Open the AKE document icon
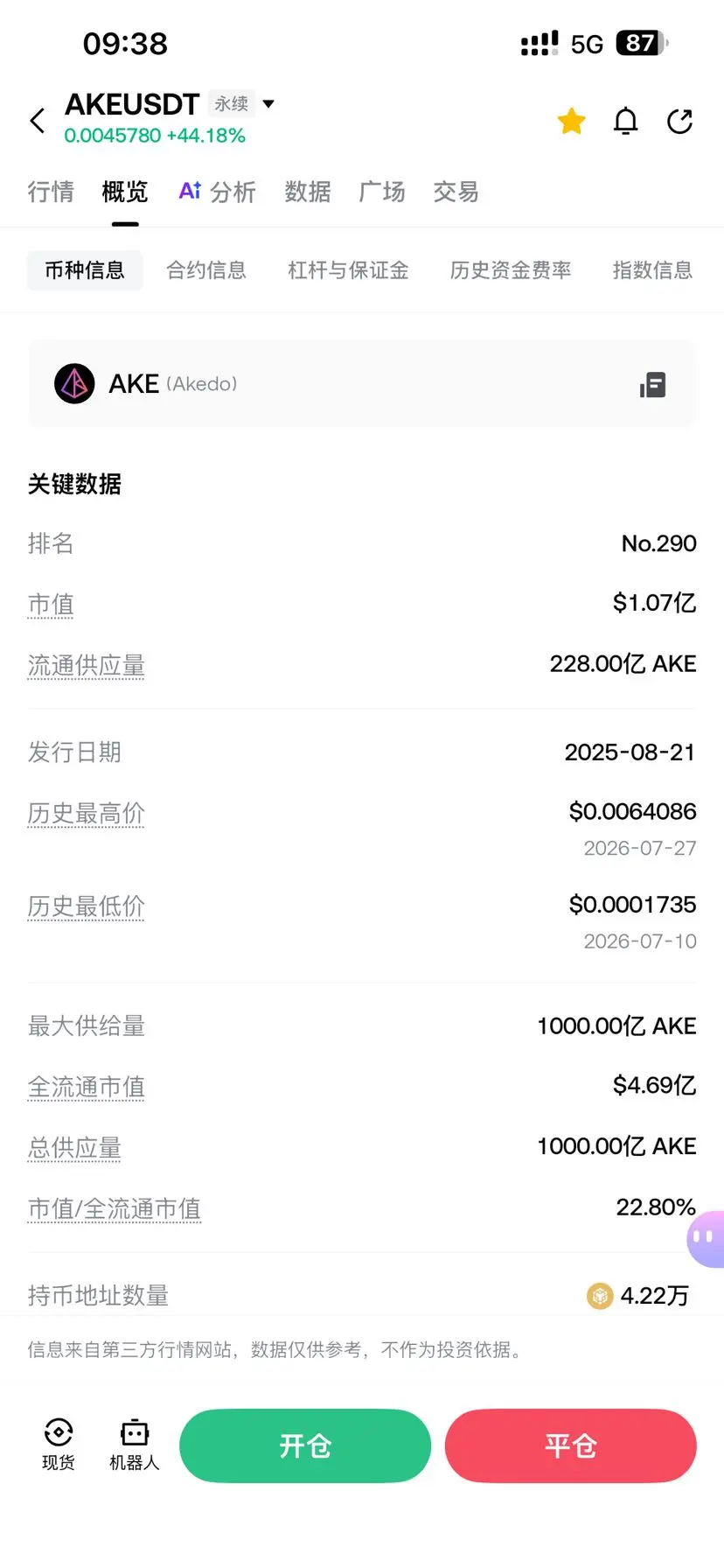This screenshot has height=1568, width=724. [652, 384]
